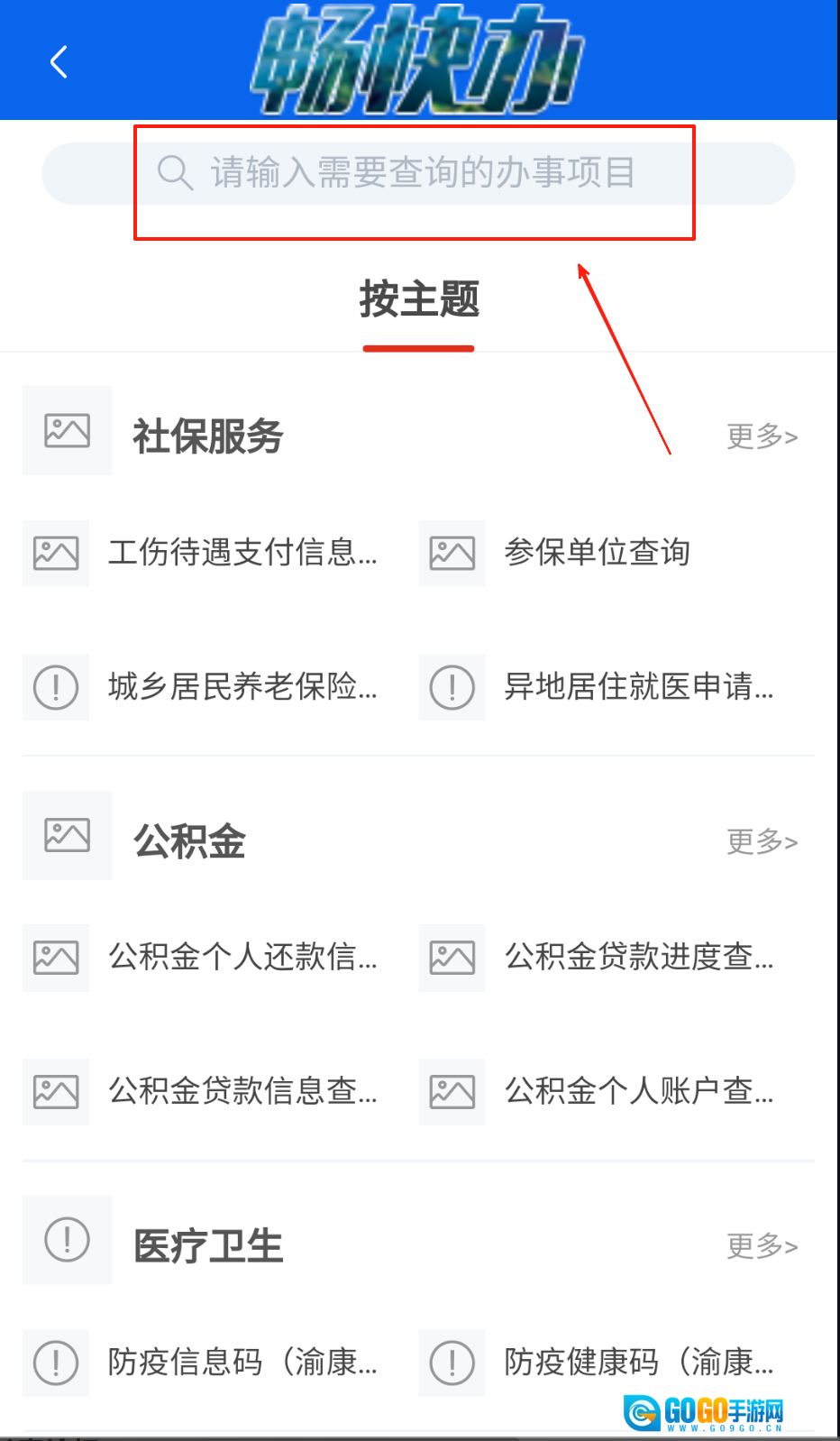Screen dimensions: 840x1441
Task: Open 公积金个人账户查询
Action: click(x=638, y=1091)
